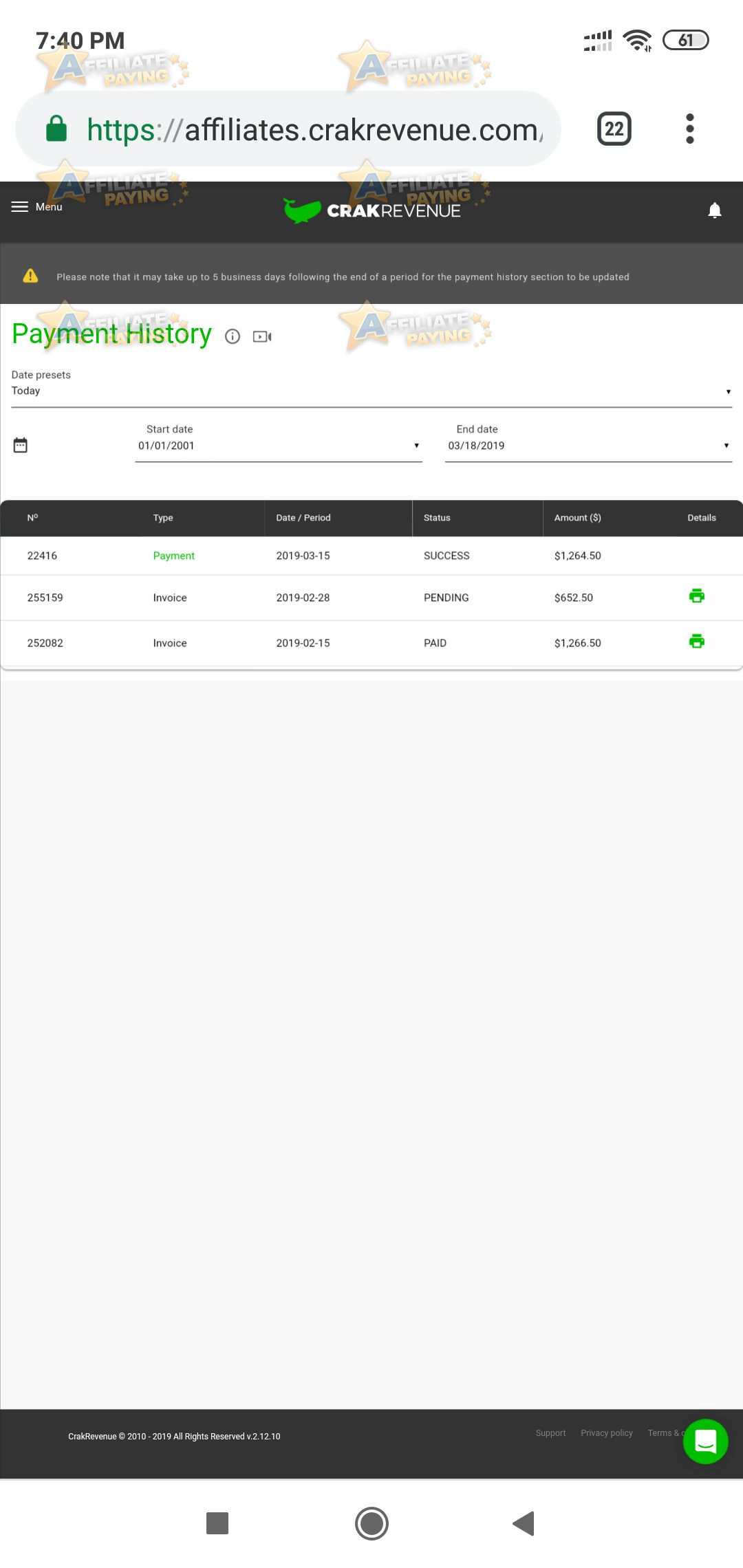Viewport: 743px width, 1568px height.
Task: Go back with system back button
Action: 524,1523
